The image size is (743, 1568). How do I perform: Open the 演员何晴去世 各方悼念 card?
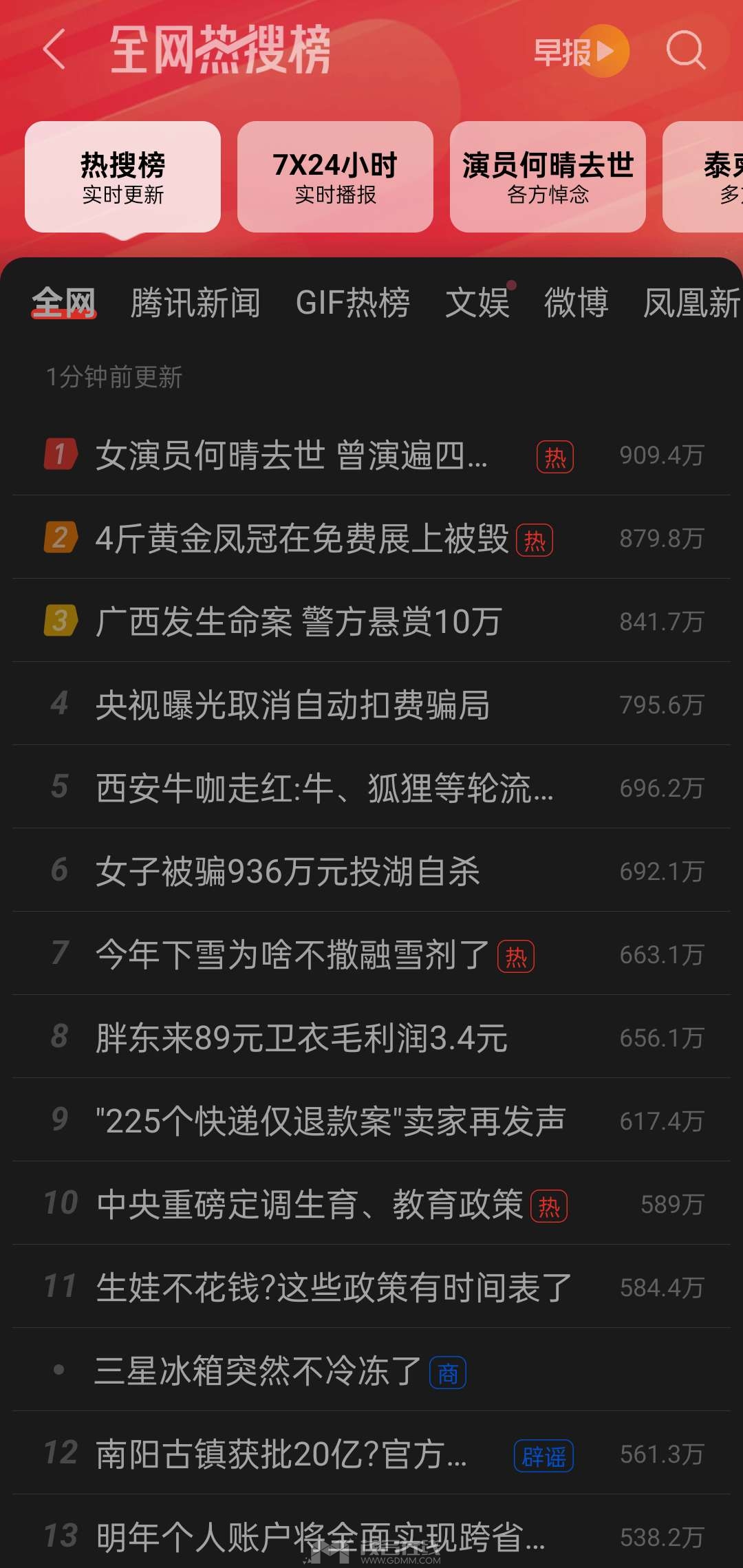[x=548, y=177]
